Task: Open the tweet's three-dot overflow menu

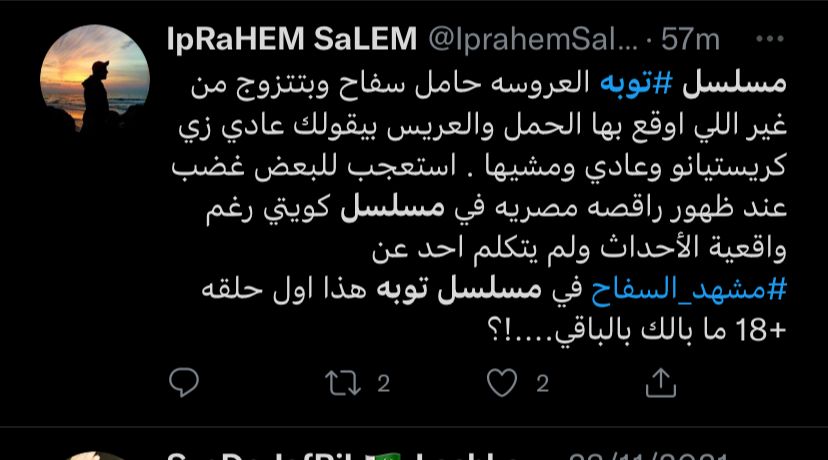Action: tap(768, 39)
